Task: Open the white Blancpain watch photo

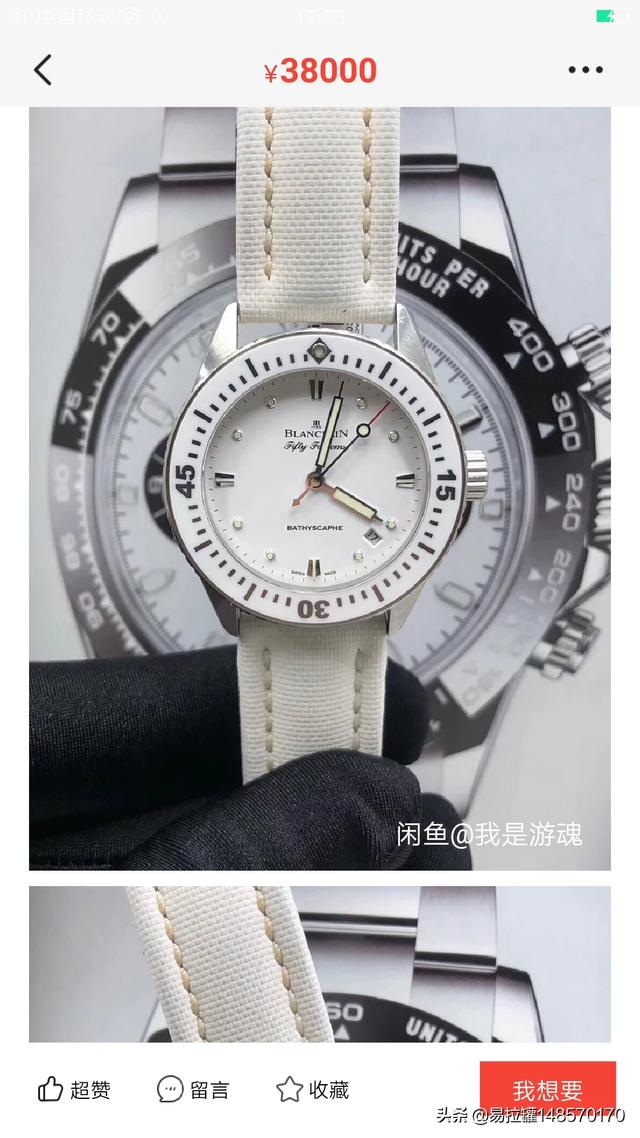Action: tap(319, 488)
